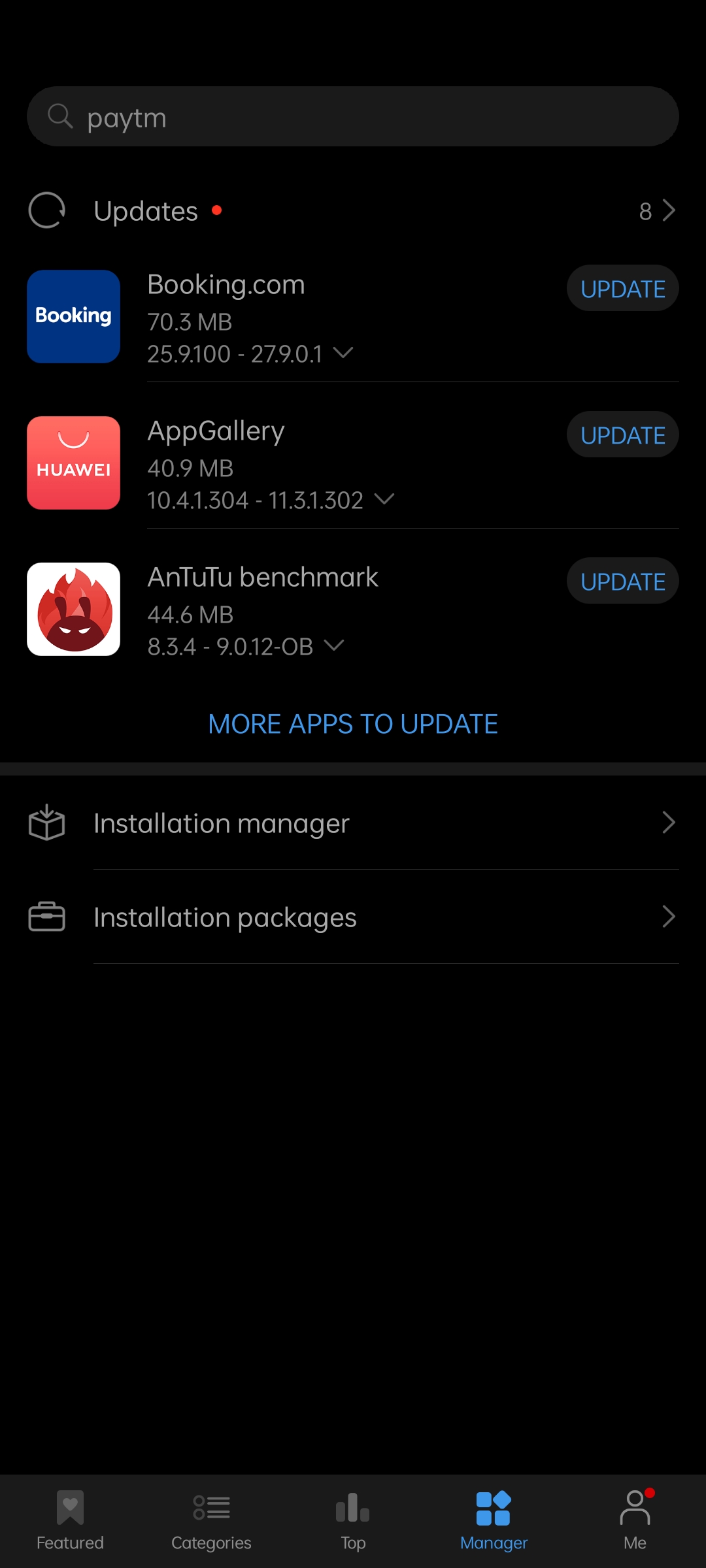This screenshot has height=1568, width=706.
Task: Expand AnTuTu benchmark version details
Action: coord(334,646)
